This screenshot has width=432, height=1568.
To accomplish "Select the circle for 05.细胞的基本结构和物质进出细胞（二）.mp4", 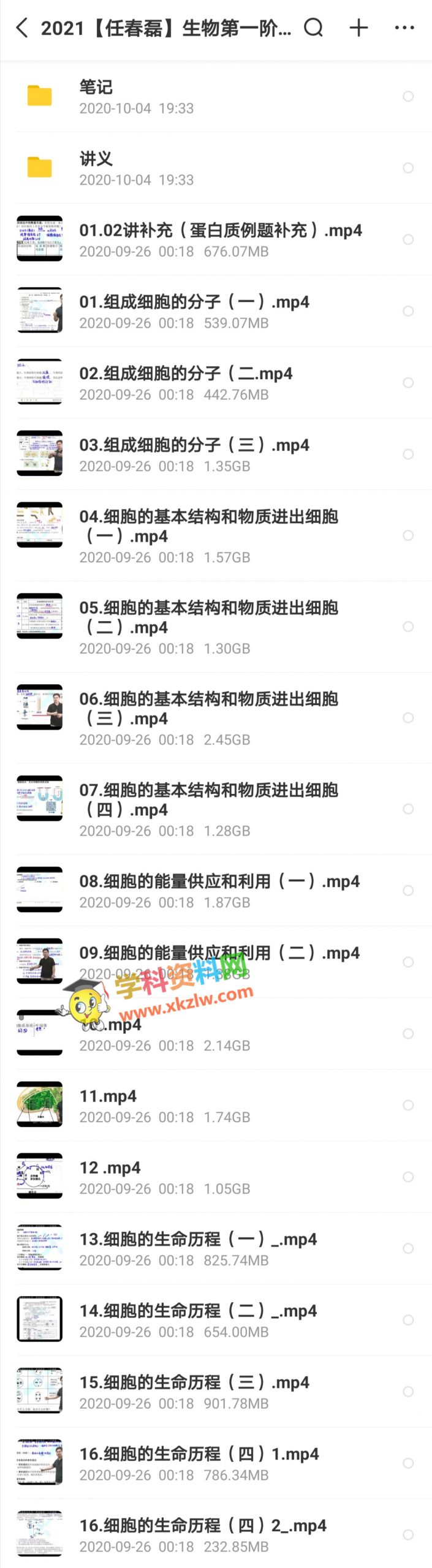I will (x=408, y=627).
